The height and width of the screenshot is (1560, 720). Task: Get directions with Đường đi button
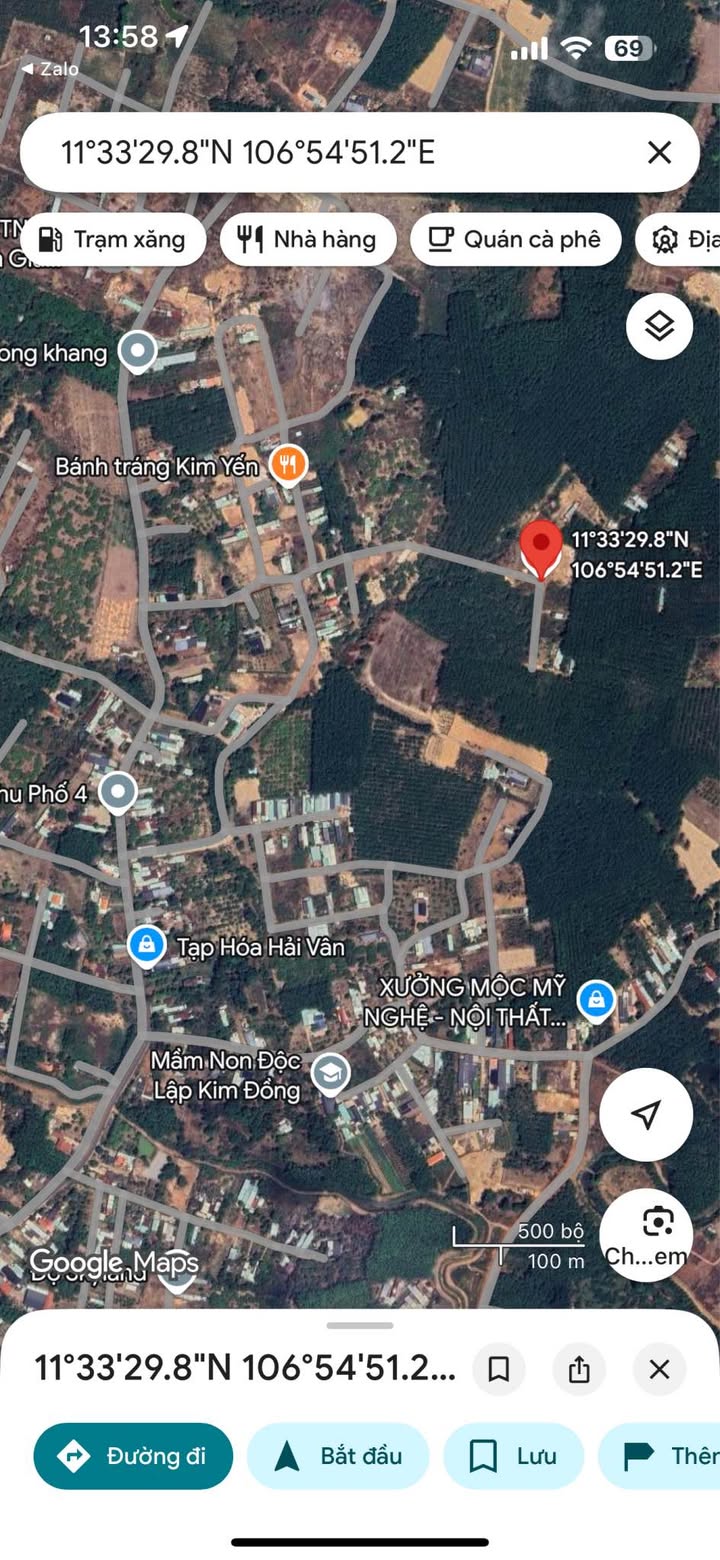133,1456
